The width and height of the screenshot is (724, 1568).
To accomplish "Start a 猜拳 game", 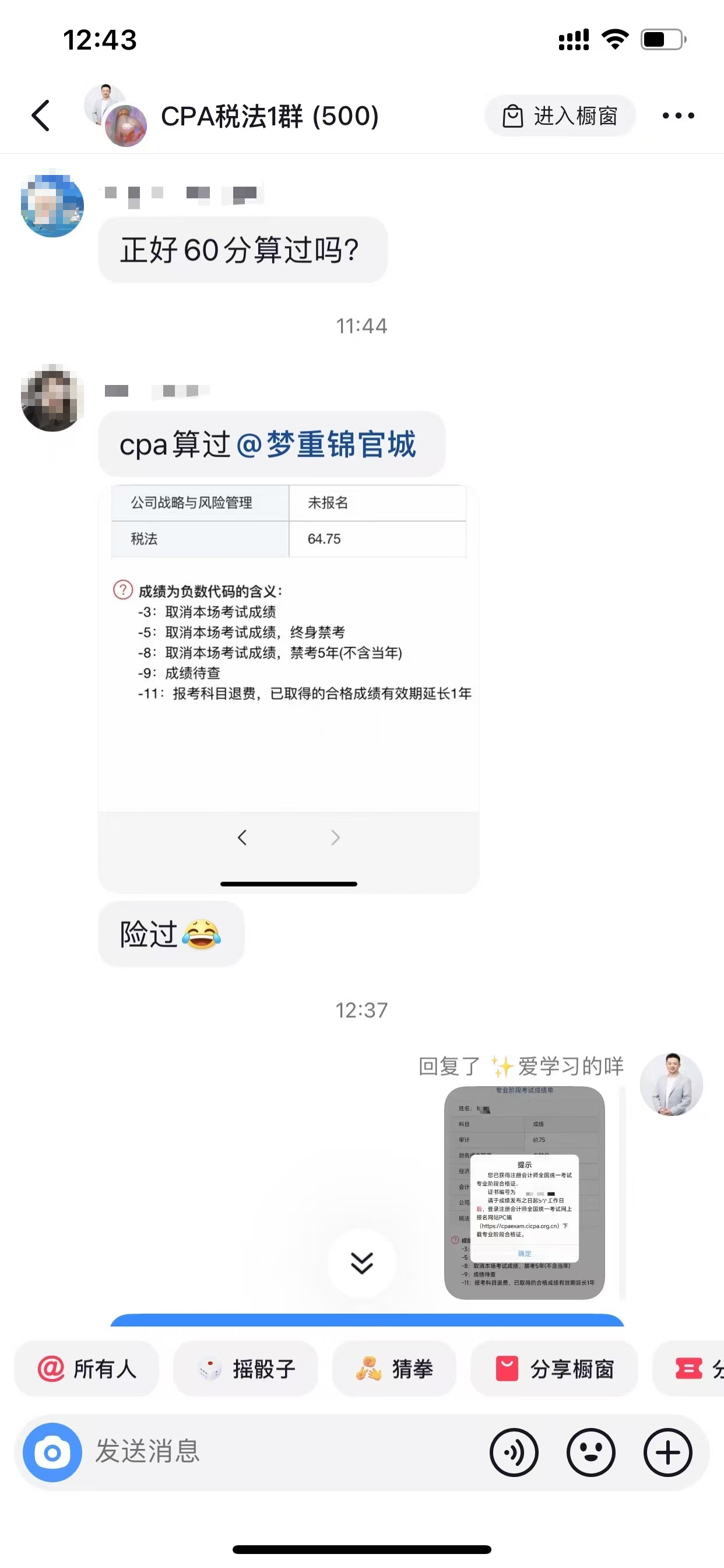I will click(394, 1369).
